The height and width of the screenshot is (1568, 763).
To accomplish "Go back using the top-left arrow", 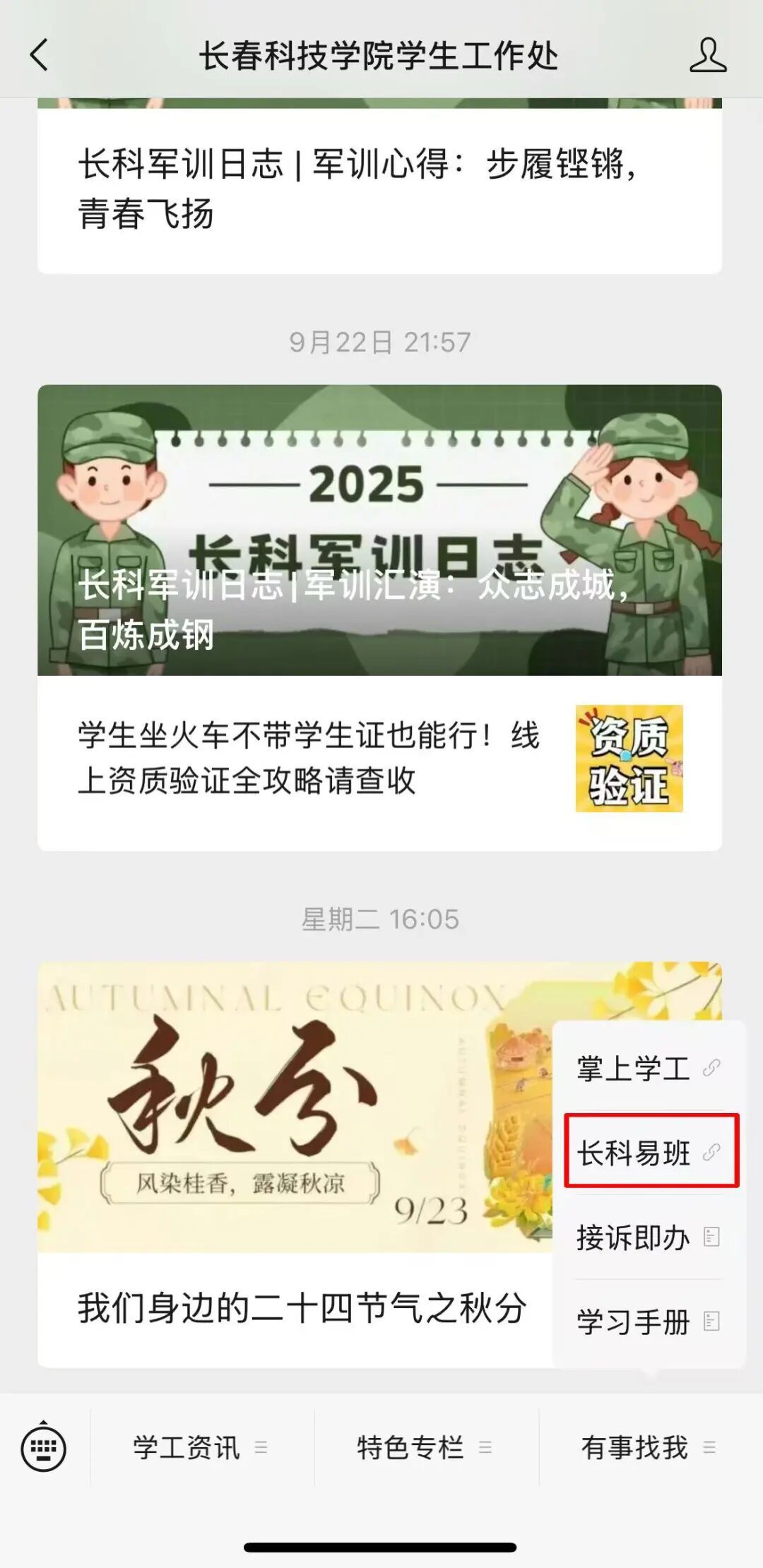I will (40, 55).
